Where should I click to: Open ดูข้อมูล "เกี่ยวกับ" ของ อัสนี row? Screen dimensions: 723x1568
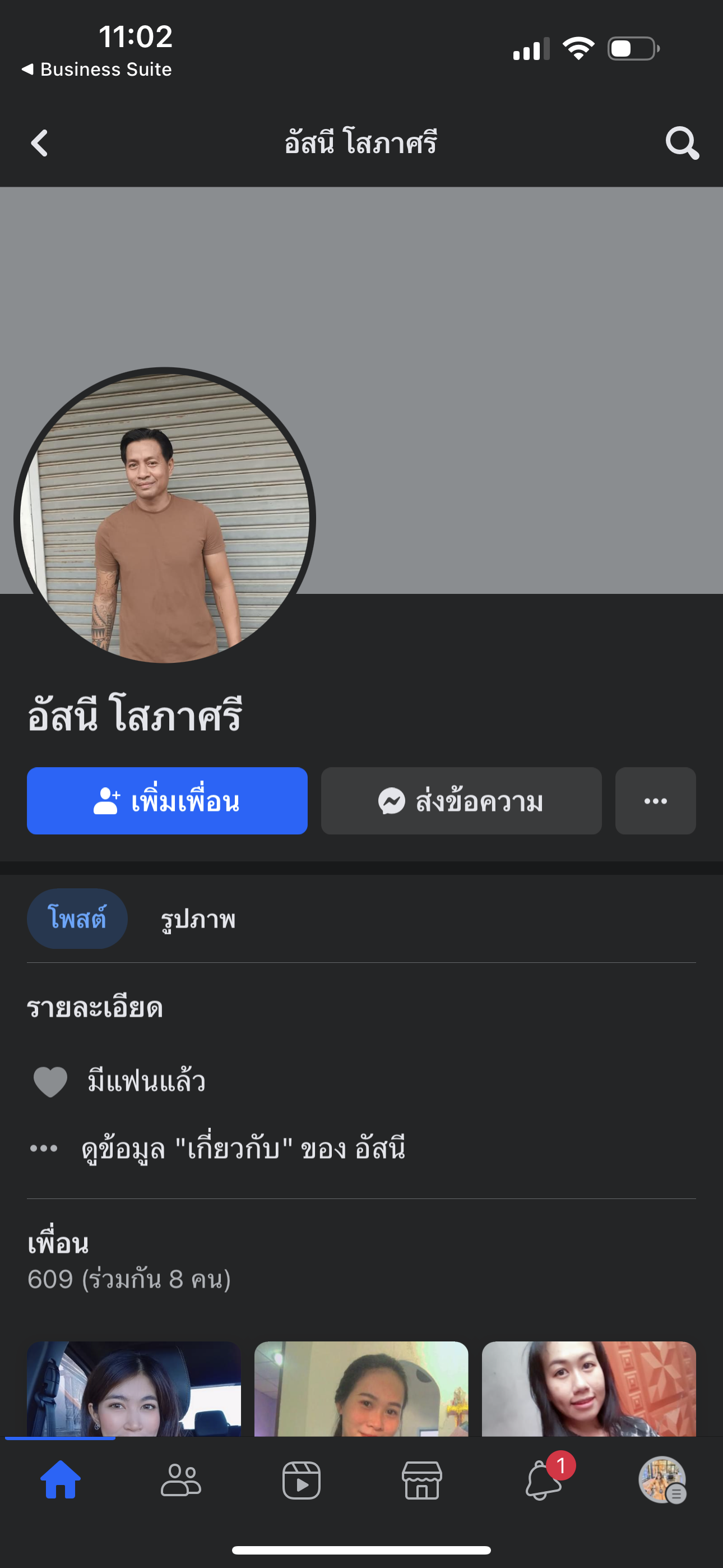pyautogui.click(x=243, y=1149)
